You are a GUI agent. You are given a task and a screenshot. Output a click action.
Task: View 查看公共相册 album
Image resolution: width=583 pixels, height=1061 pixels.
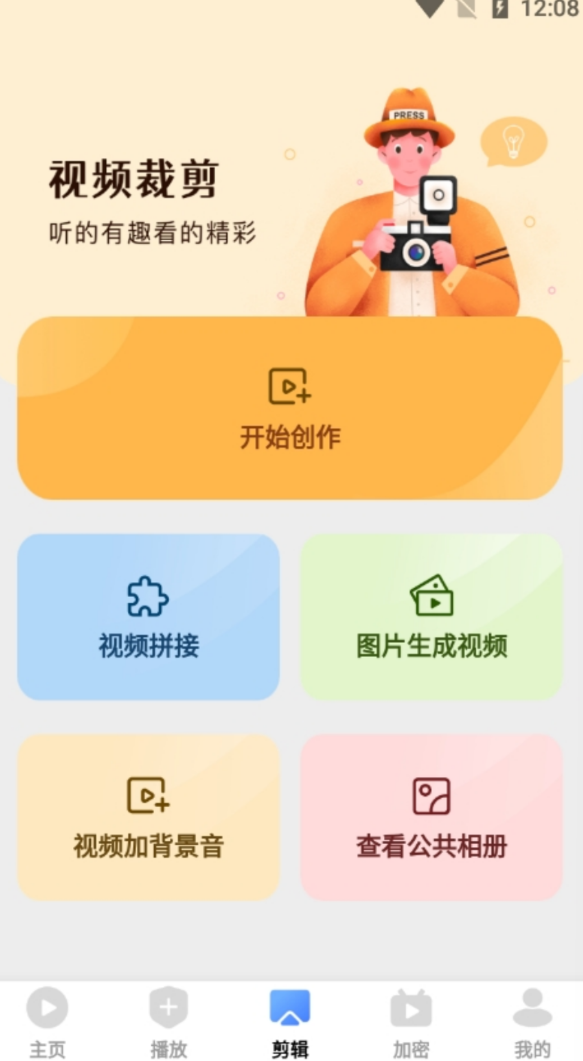[432, 817]
